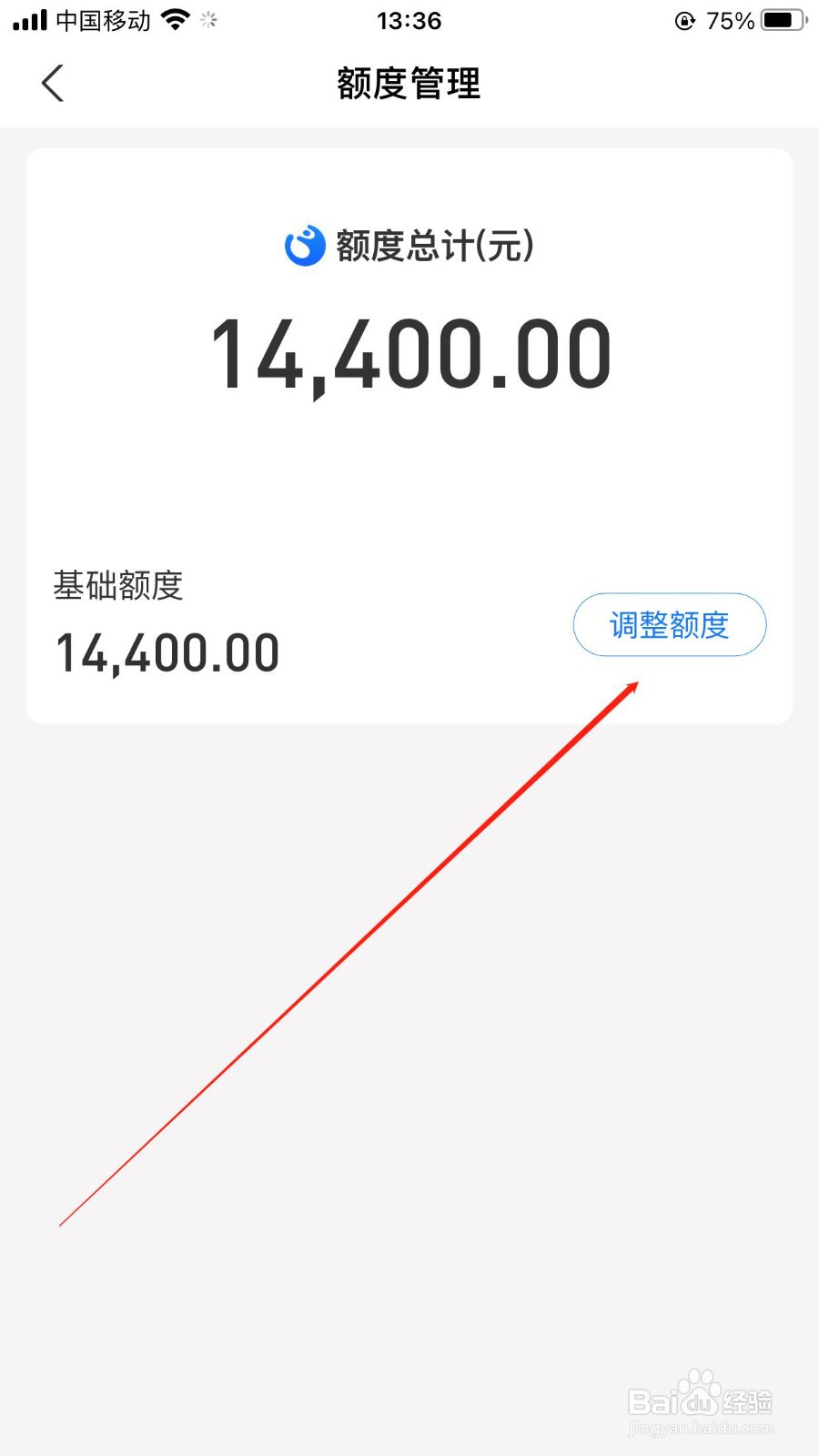Tap the 13:36 clock in the status bar

409,20
